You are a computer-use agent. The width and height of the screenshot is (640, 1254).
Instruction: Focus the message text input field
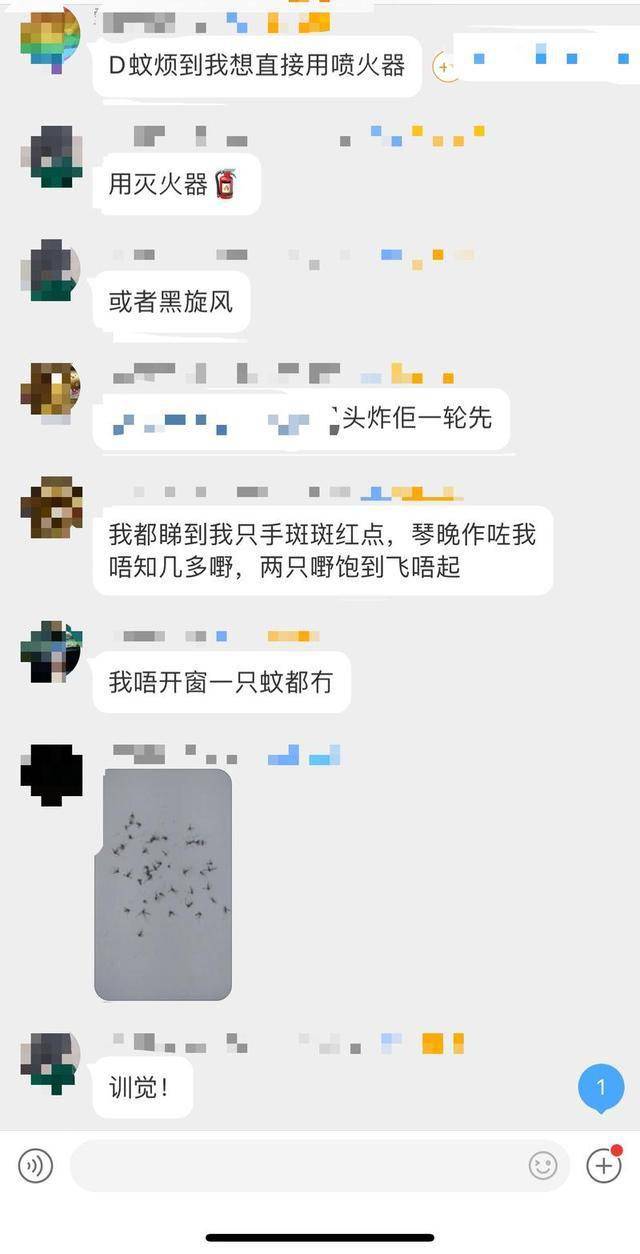(x=300, y=1165)
